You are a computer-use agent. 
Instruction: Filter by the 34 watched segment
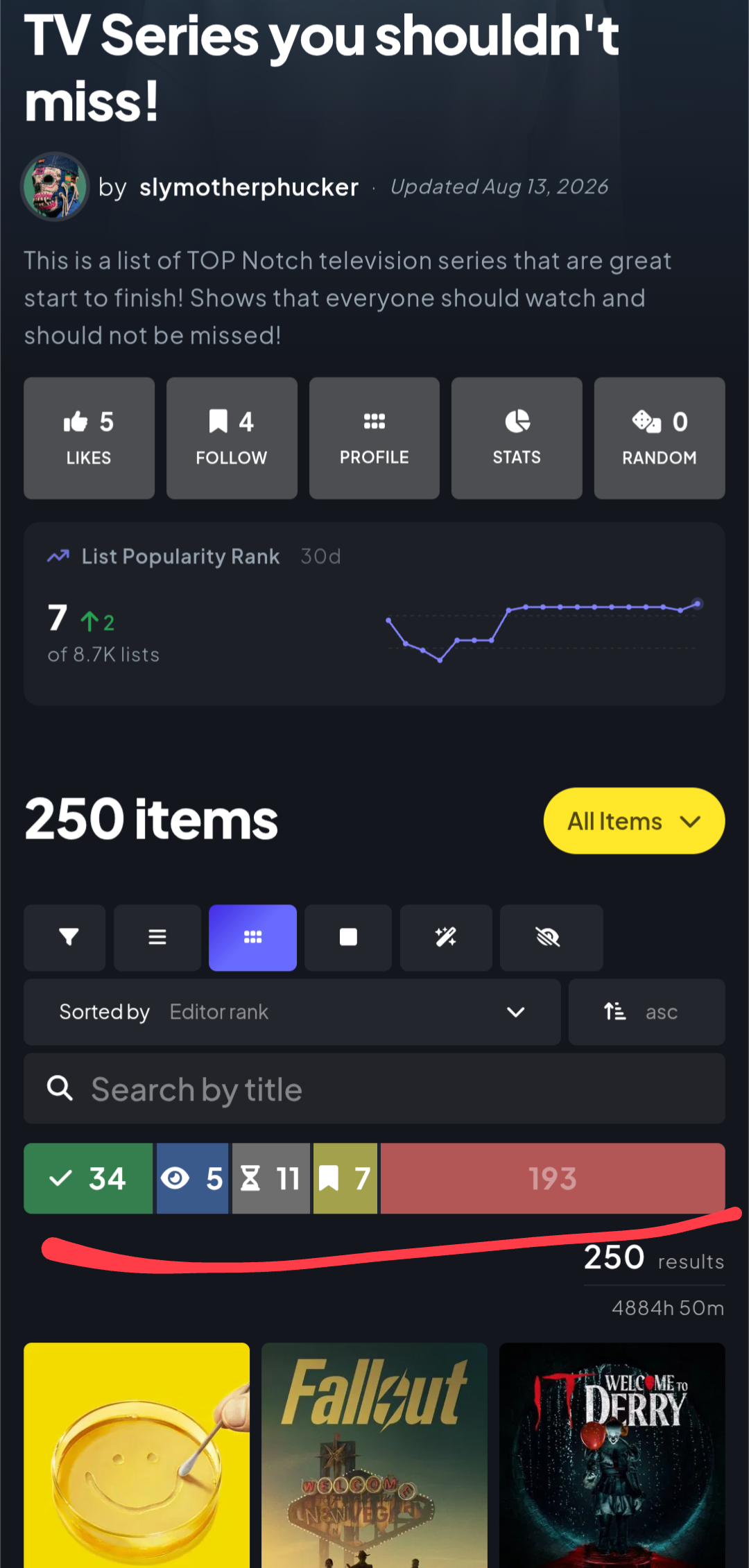tap(88, 1178)
